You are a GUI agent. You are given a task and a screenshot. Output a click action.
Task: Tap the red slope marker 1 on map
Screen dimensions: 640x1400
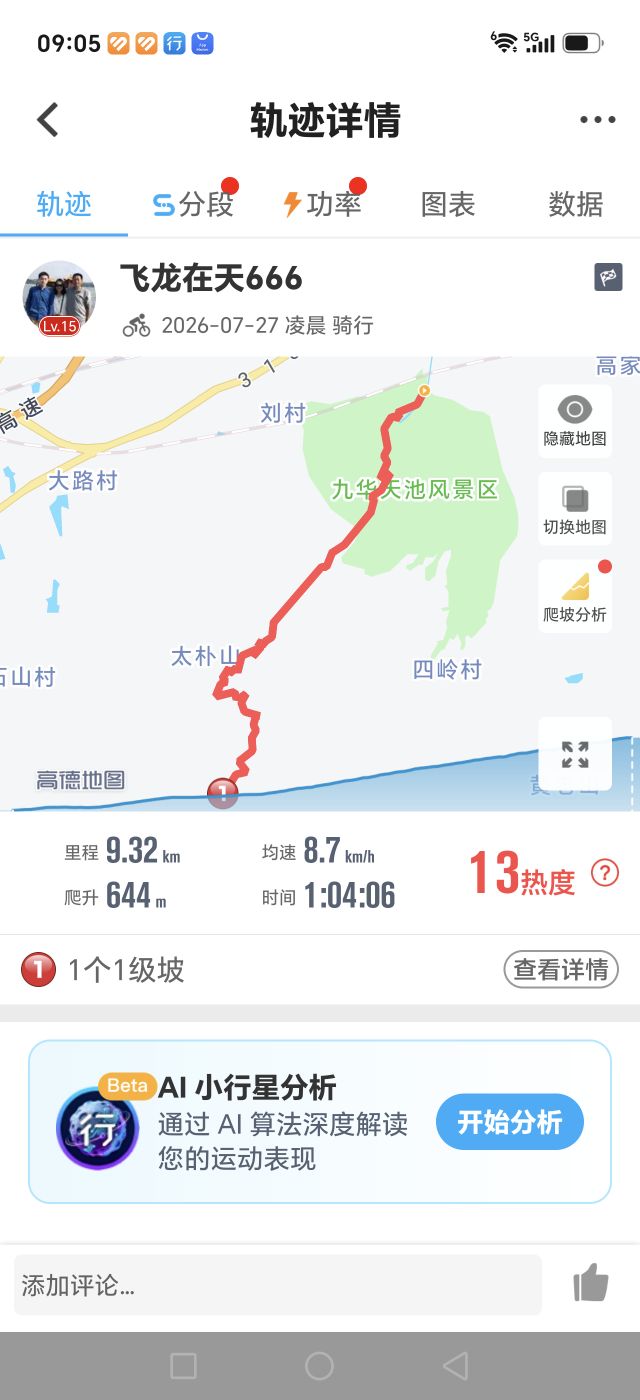pos(222,794)
